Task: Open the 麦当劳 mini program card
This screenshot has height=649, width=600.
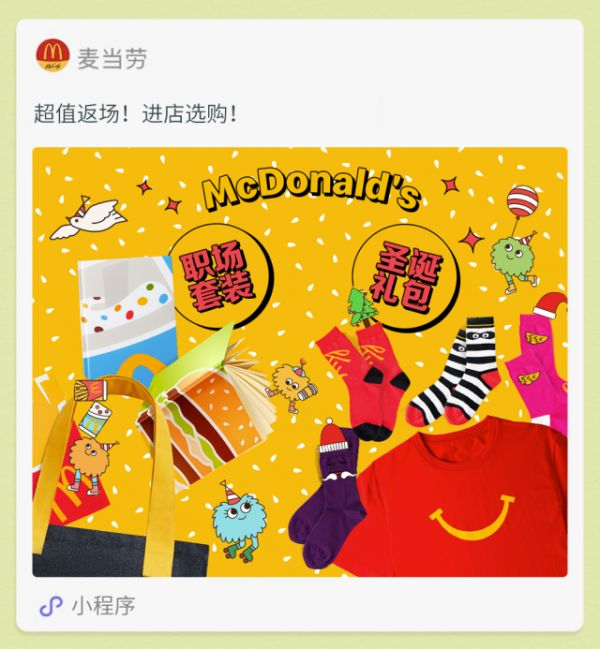Action: click(x=299, y=362)
